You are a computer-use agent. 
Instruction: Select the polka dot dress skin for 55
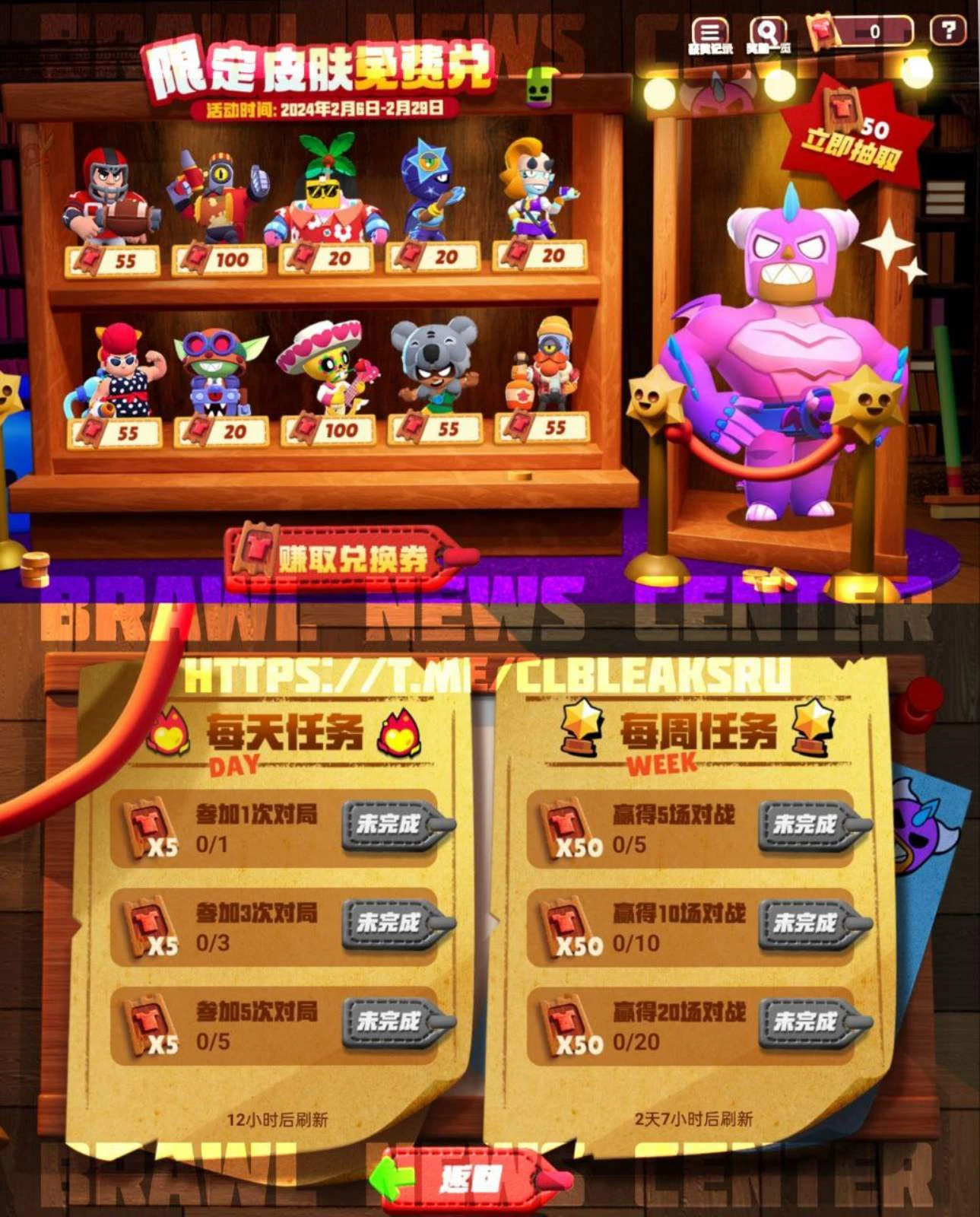(x=114, y=386)
